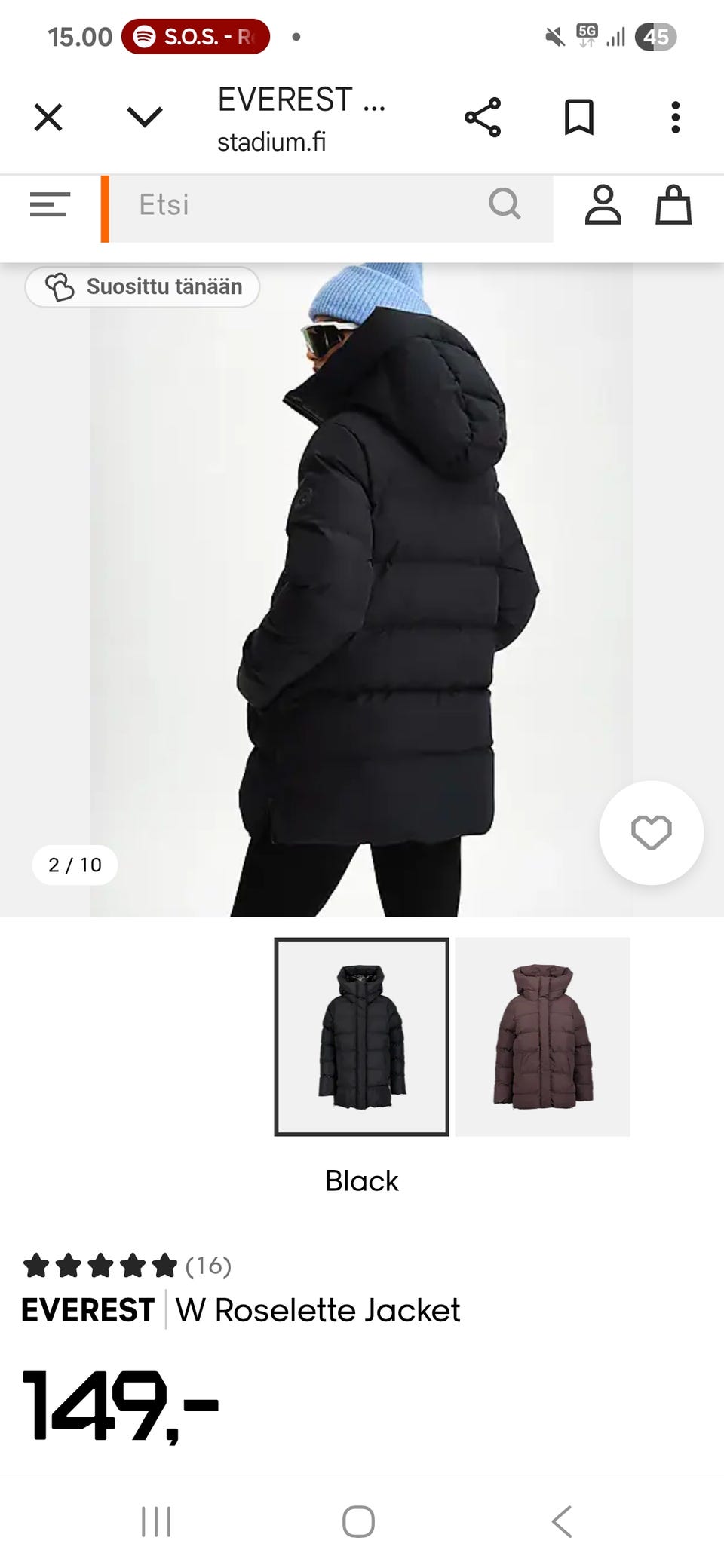
Task: Tap the magnifying glass search icon
Action: click(505, 204)
